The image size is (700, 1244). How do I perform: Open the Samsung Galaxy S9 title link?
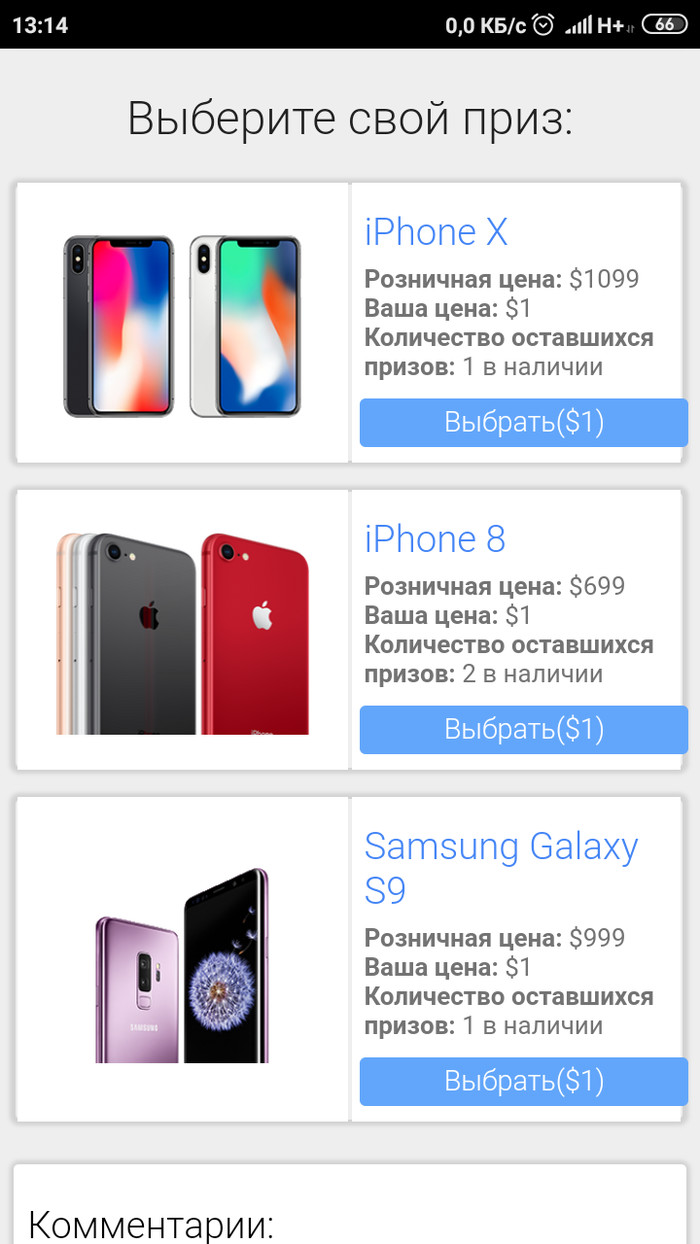[500, 867]
